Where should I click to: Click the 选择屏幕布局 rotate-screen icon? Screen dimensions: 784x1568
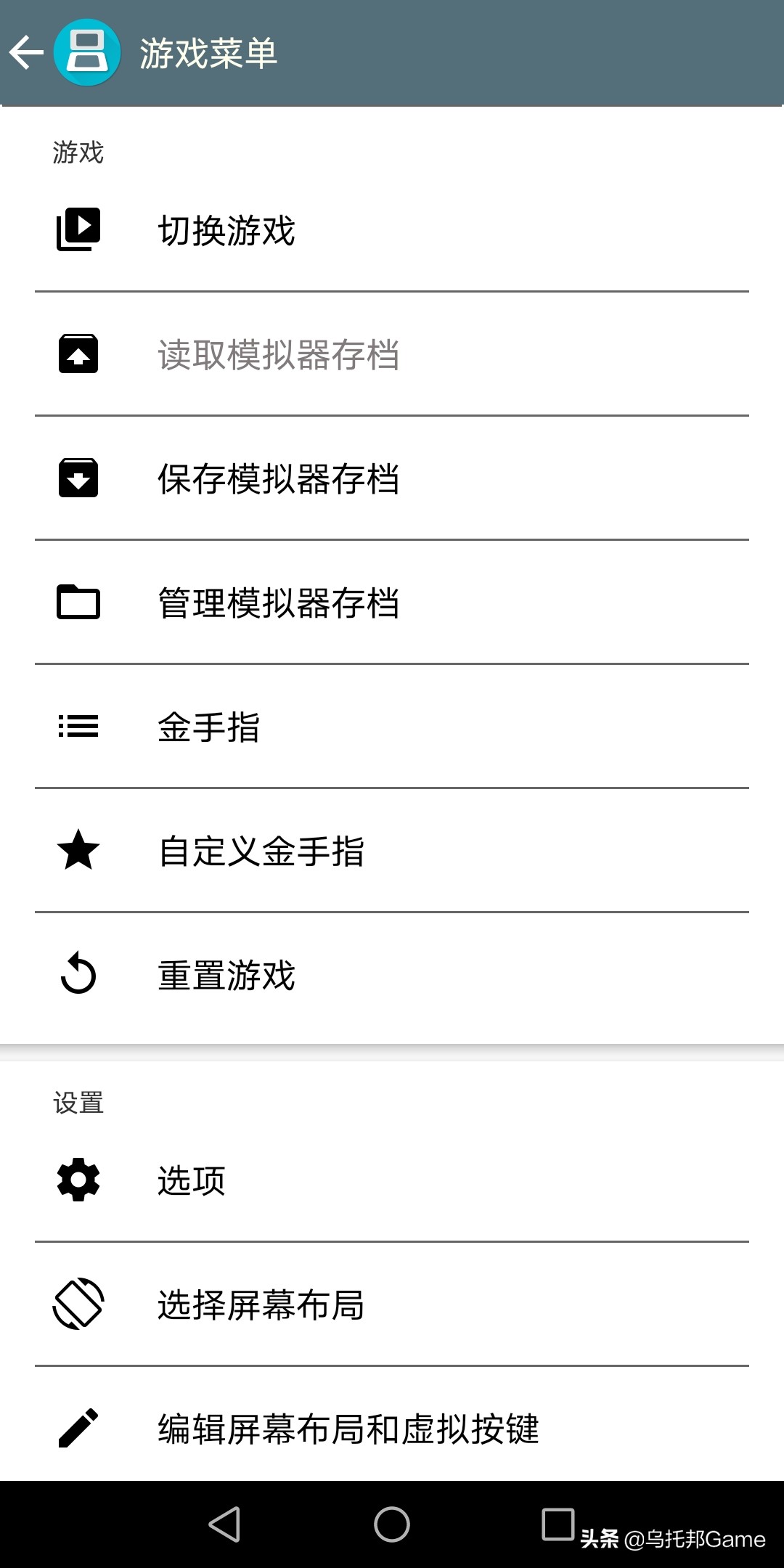point(78,1303)
